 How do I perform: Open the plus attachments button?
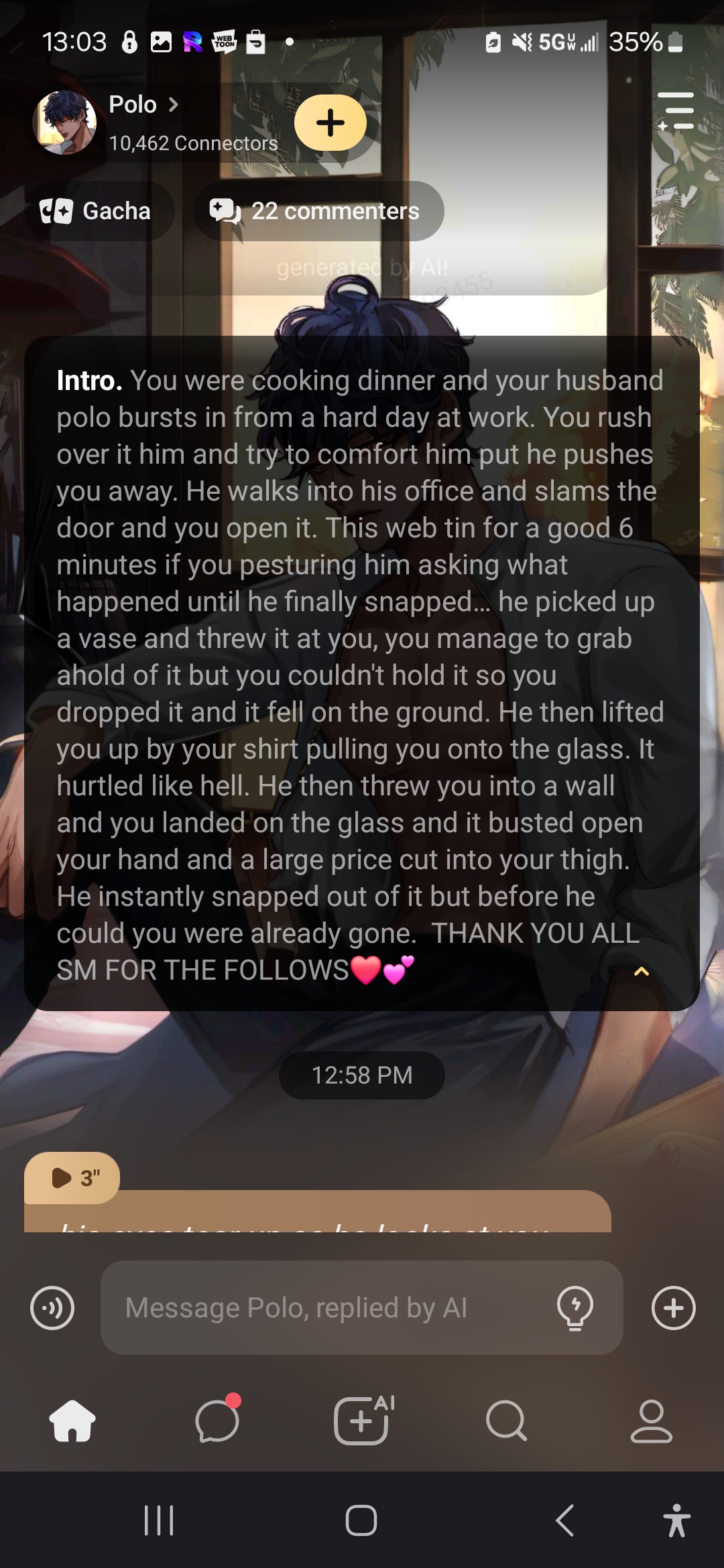click(673, 1307)
